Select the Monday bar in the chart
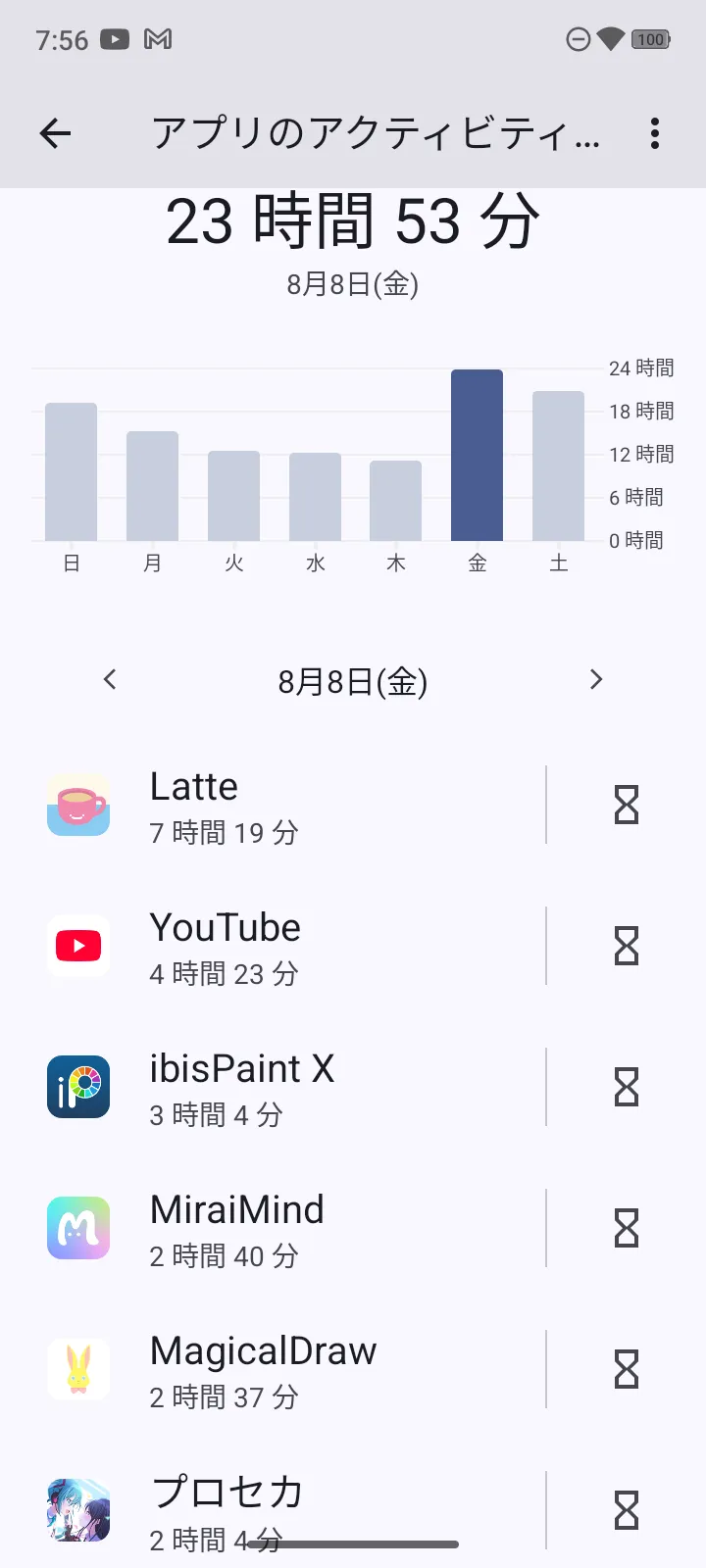The height and width of the screenshot is (1568, 706). coord(152,486)
